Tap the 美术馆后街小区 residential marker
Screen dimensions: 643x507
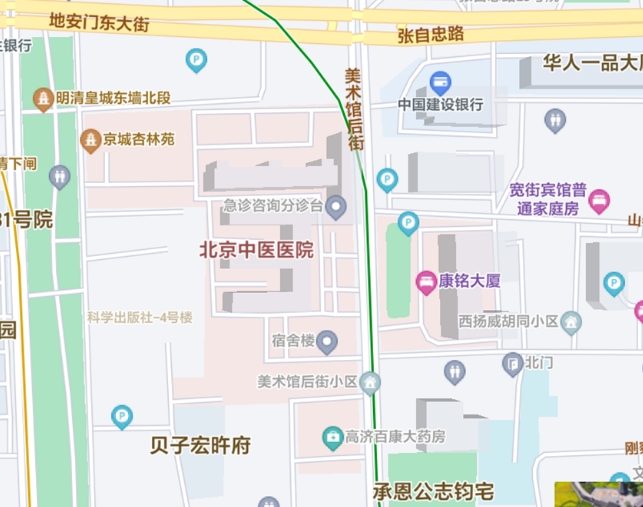371,381
